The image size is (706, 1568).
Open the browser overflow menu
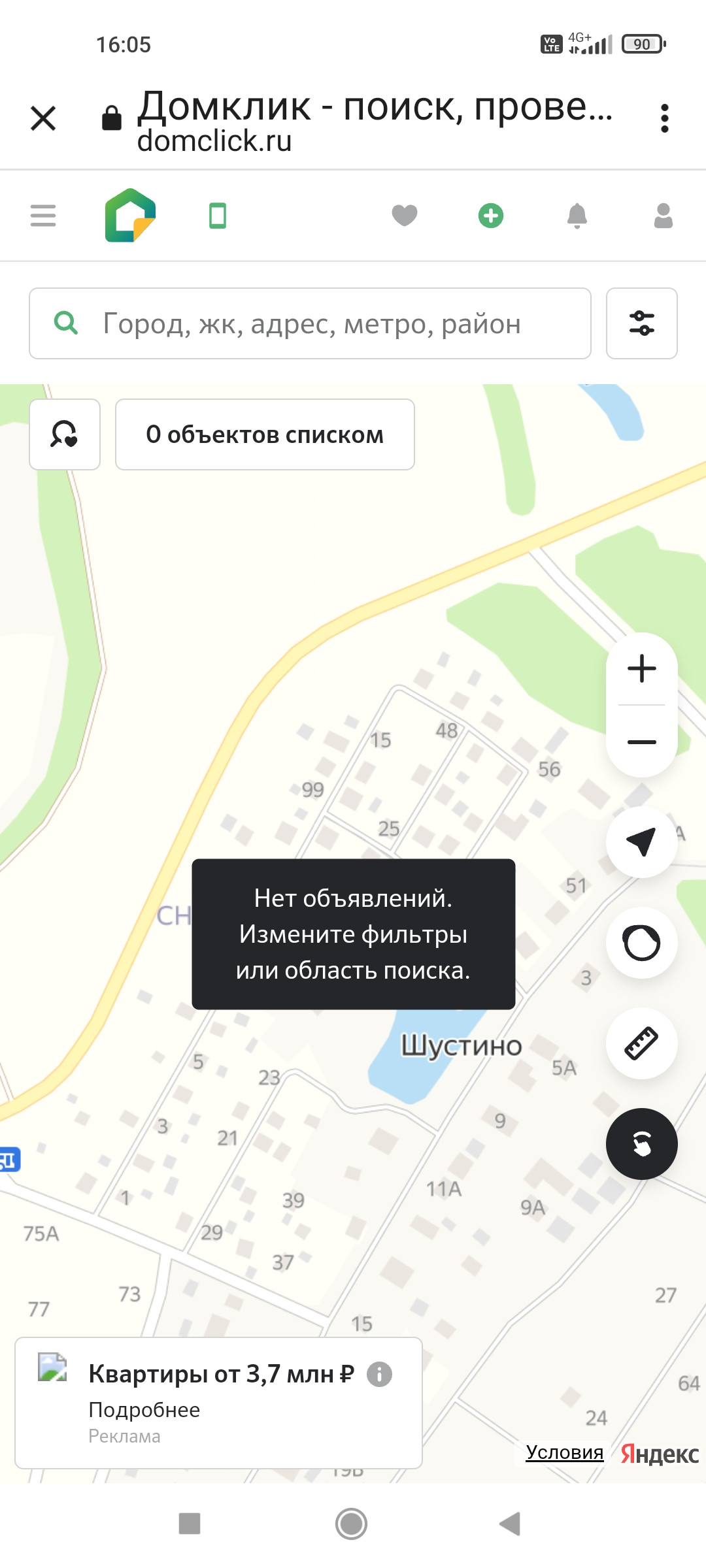click(x=664, y=118)
